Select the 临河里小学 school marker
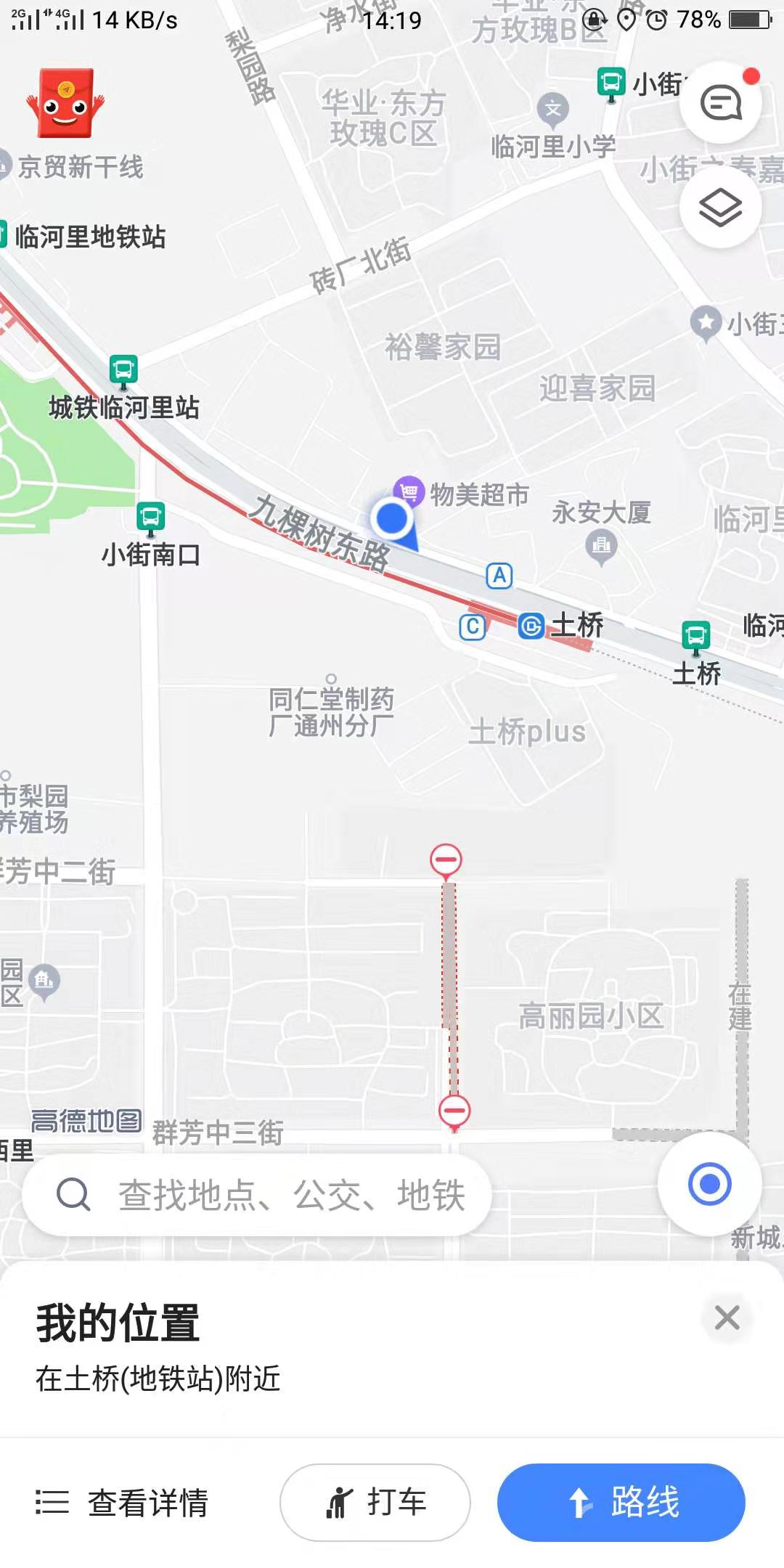Image resolution: width=784 pixels, height=1568 pixels. [553, 110]
